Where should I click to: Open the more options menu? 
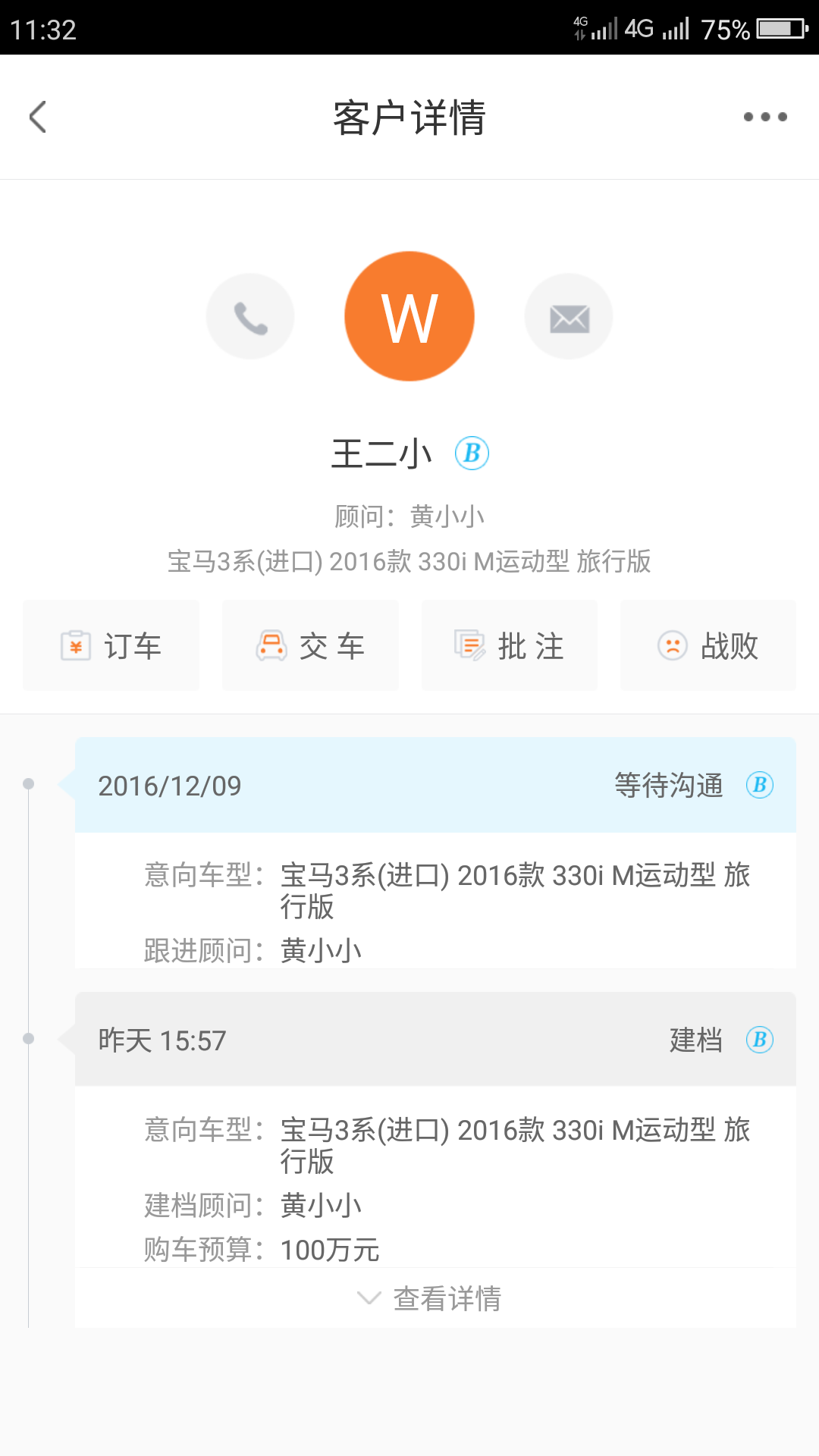tap(764, 116)
